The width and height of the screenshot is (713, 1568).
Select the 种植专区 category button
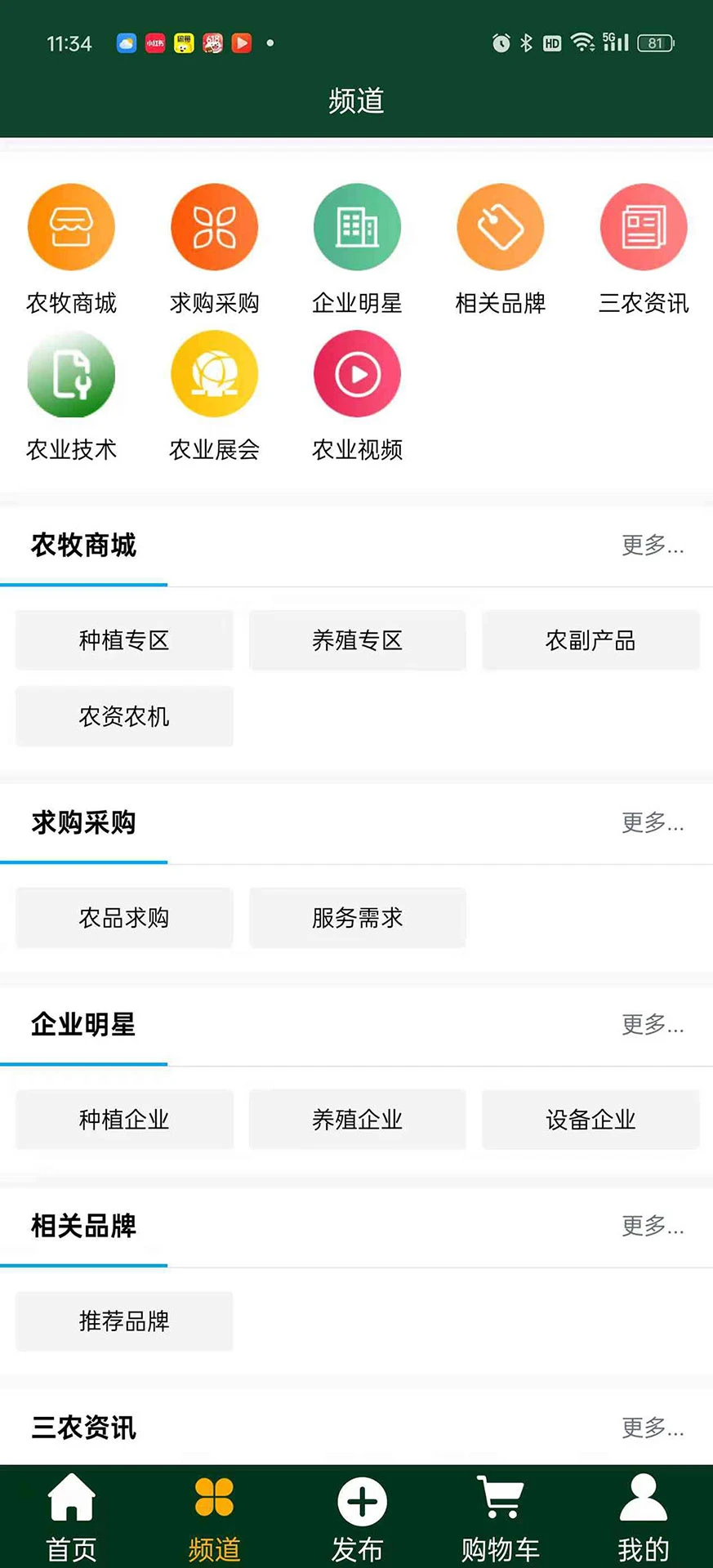123,640
